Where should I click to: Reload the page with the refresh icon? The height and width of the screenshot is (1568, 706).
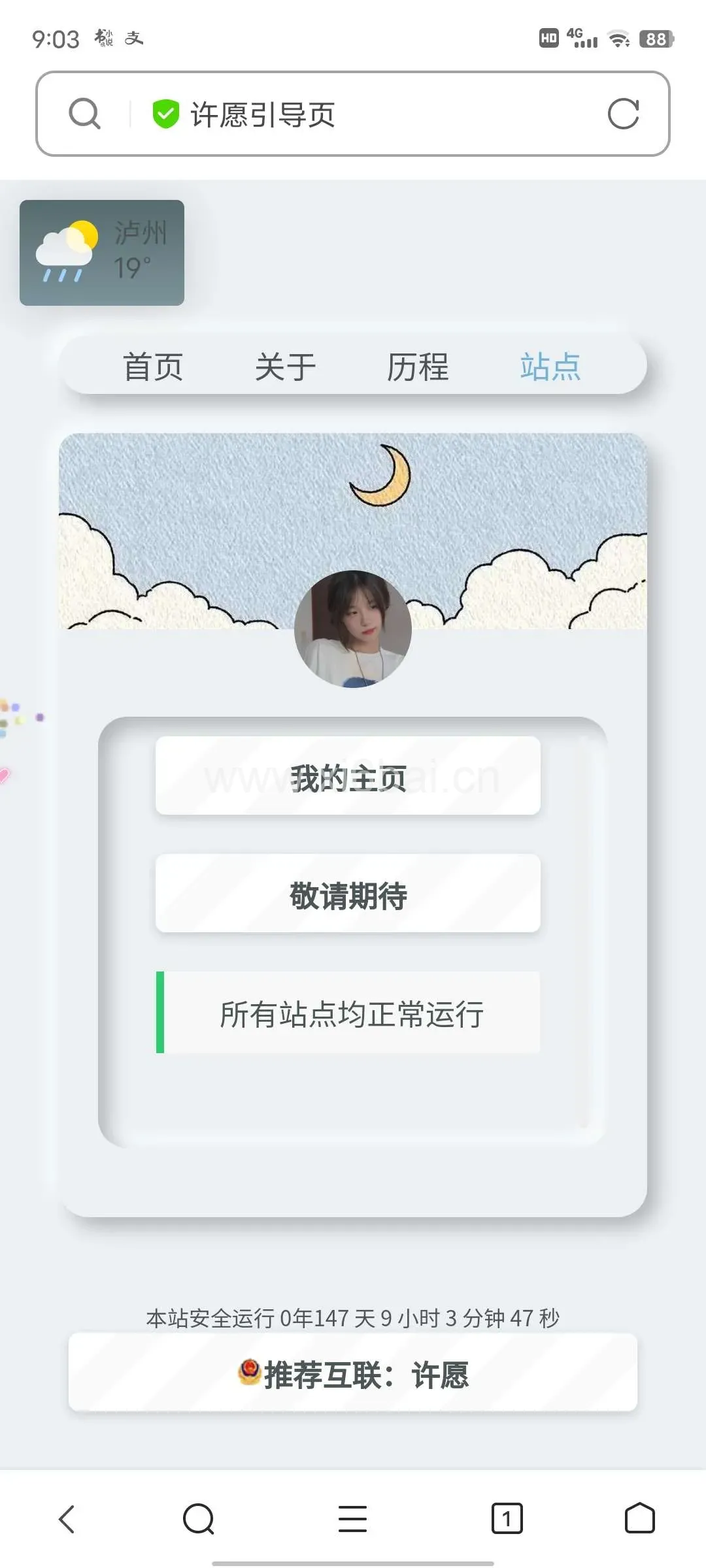623,114
